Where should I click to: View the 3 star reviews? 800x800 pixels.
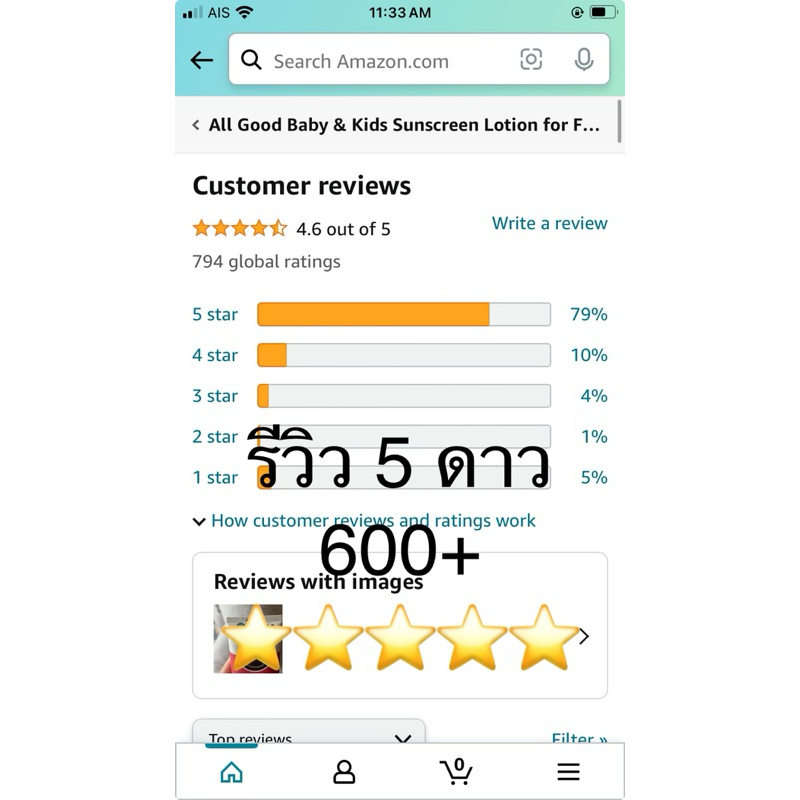pyautogui.click(x=400, y=396)
